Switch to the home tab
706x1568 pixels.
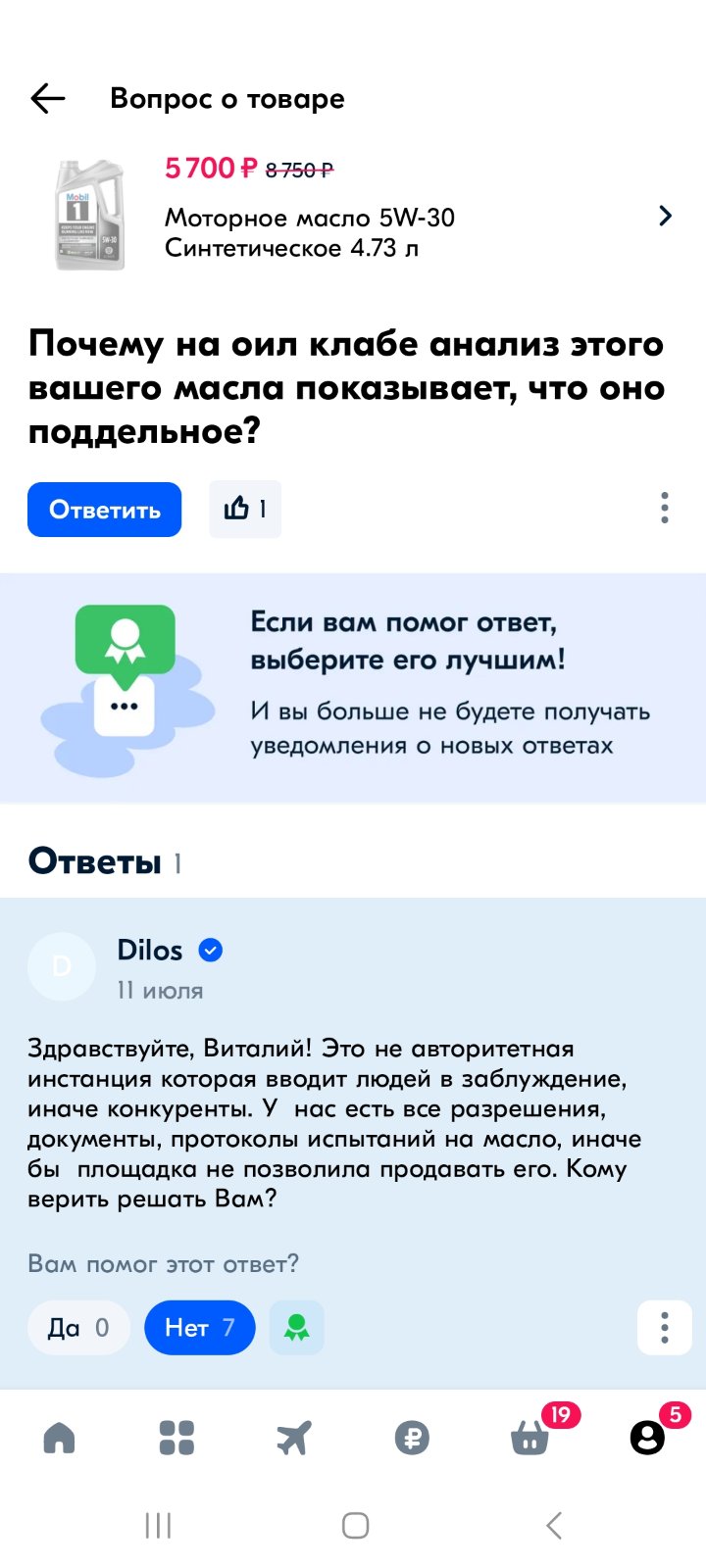(x=59, y=1438)
